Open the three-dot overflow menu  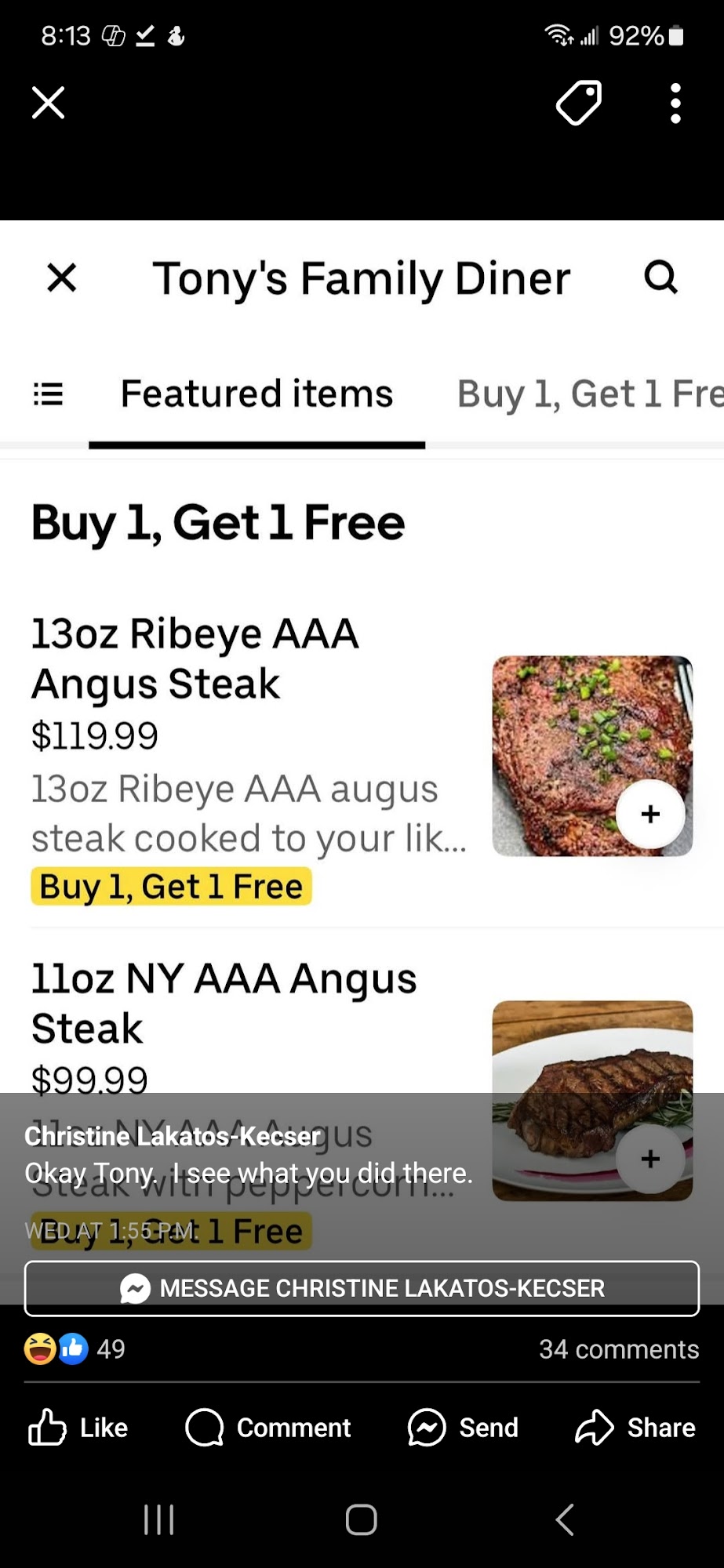pyautogui.click(x=675, y=103)
